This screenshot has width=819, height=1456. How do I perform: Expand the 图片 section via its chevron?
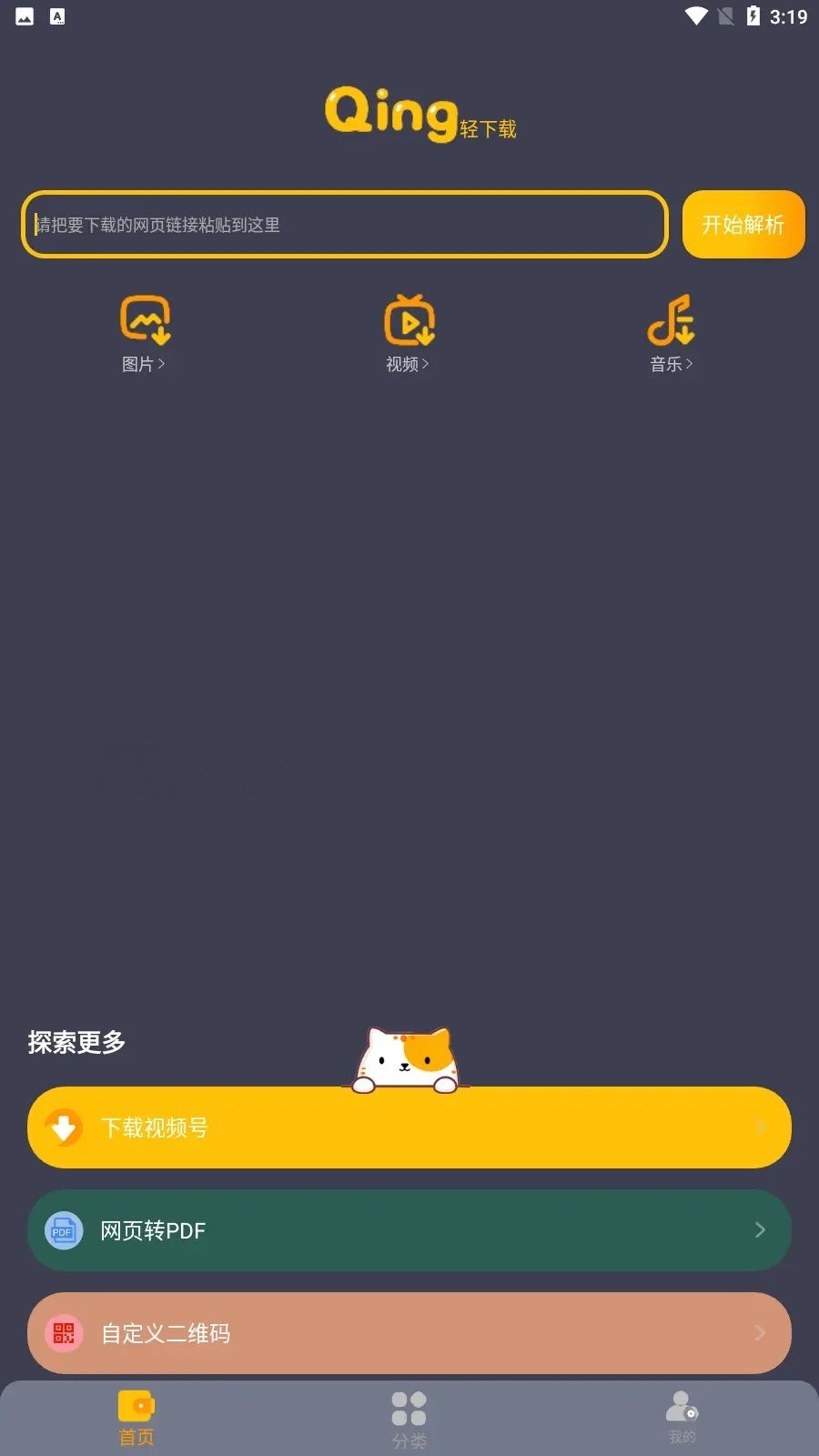tap(161, 364)
